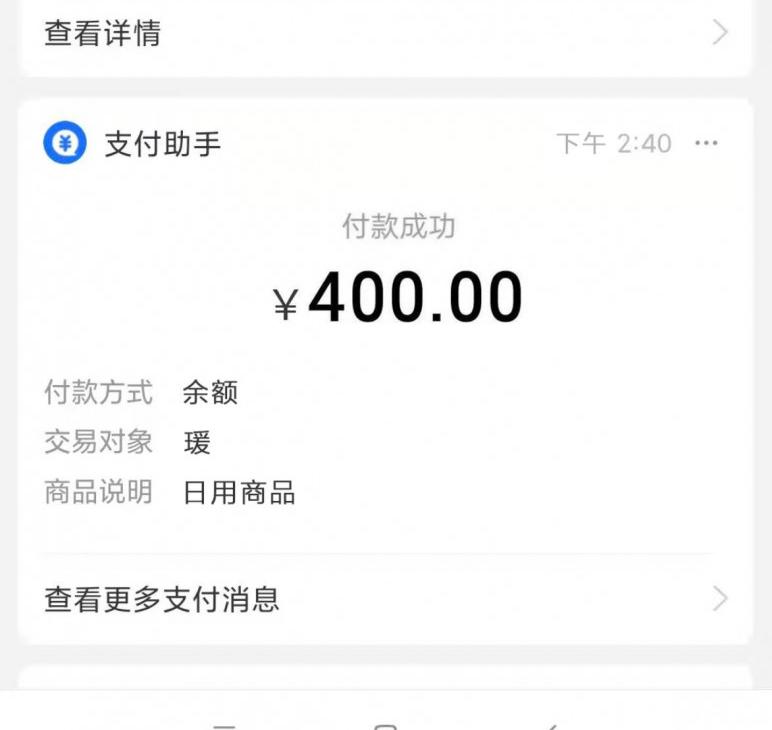Open the 查看详情 row
The height and width of the screenshot is (730, 772).
[x=385, y=34]
